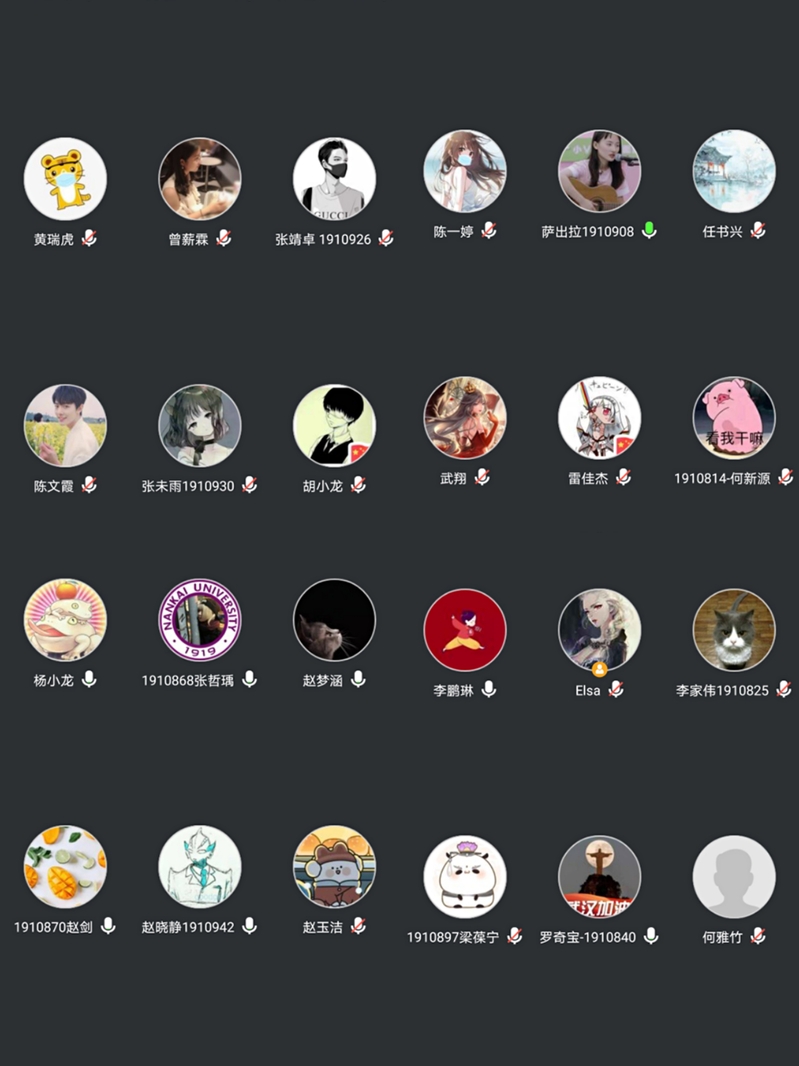Screen dimensions: 799x1066
Task: View participant 陈一婷
Action: pyautogui.click(x=465, y=171)
